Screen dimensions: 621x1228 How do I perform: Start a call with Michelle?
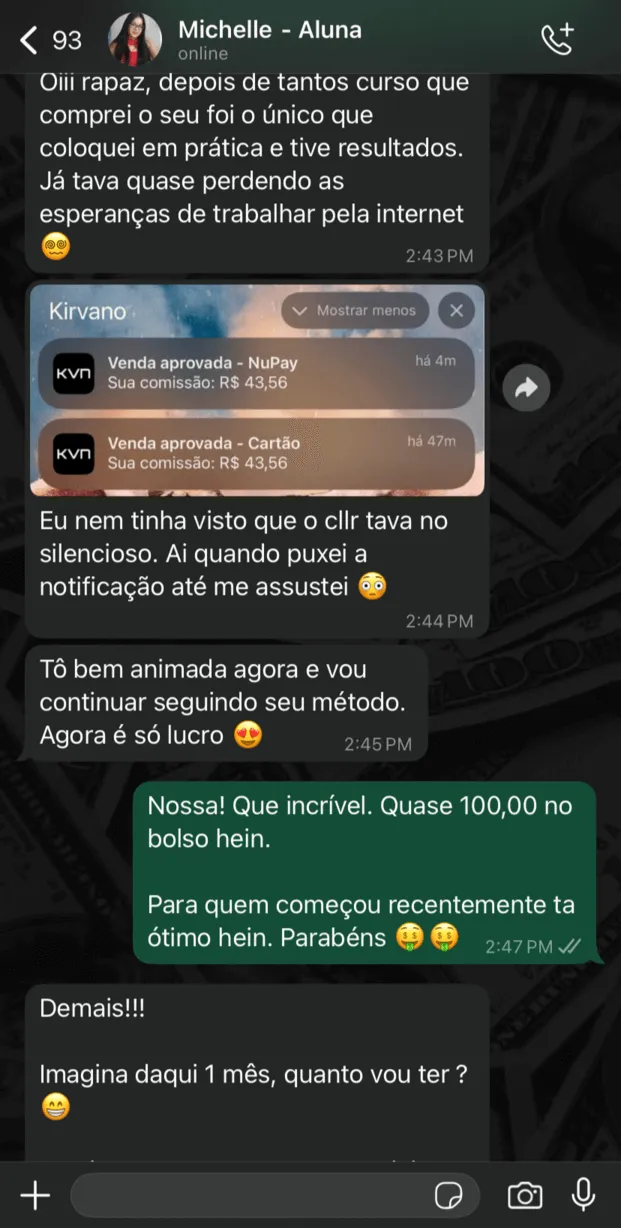coord(557,40)
